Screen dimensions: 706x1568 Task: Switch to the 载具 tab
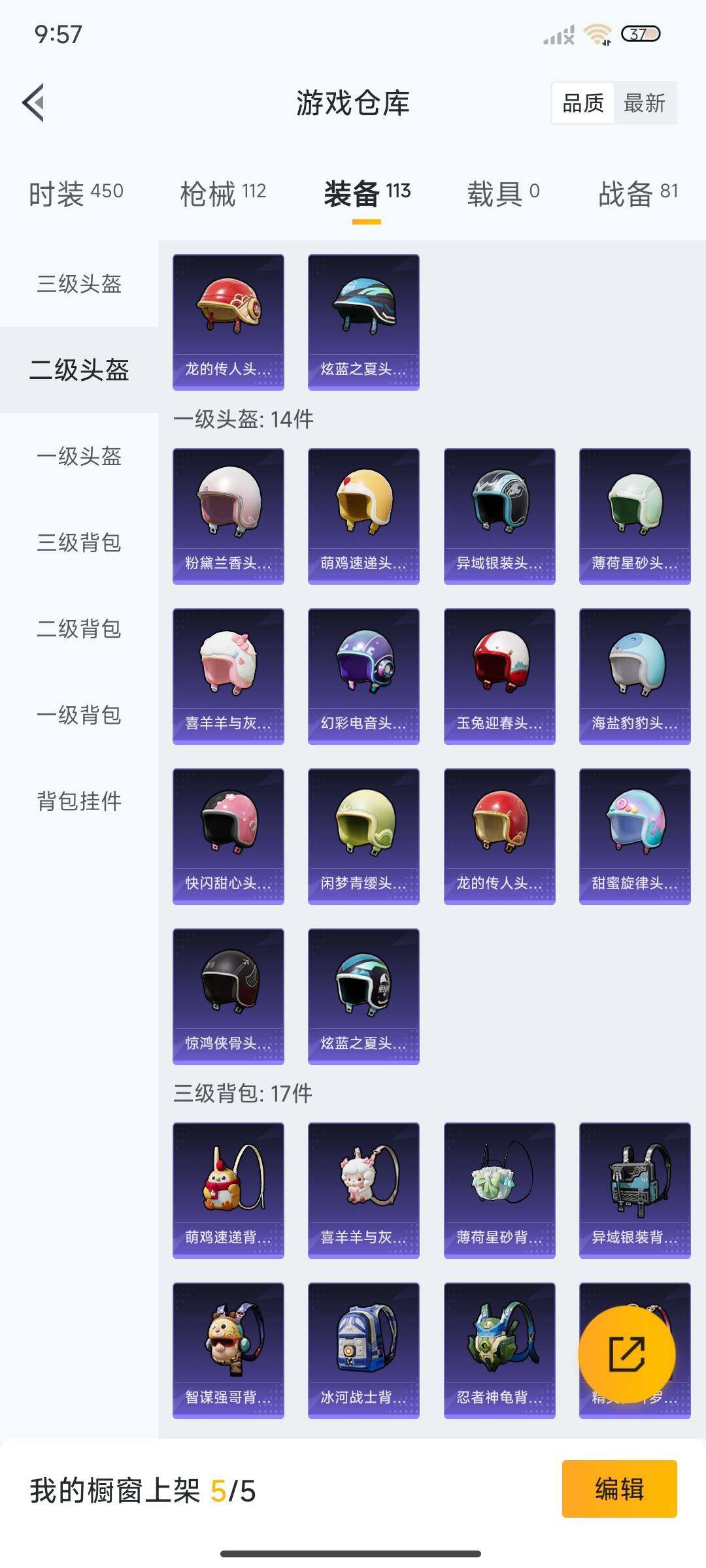point(503,193)
